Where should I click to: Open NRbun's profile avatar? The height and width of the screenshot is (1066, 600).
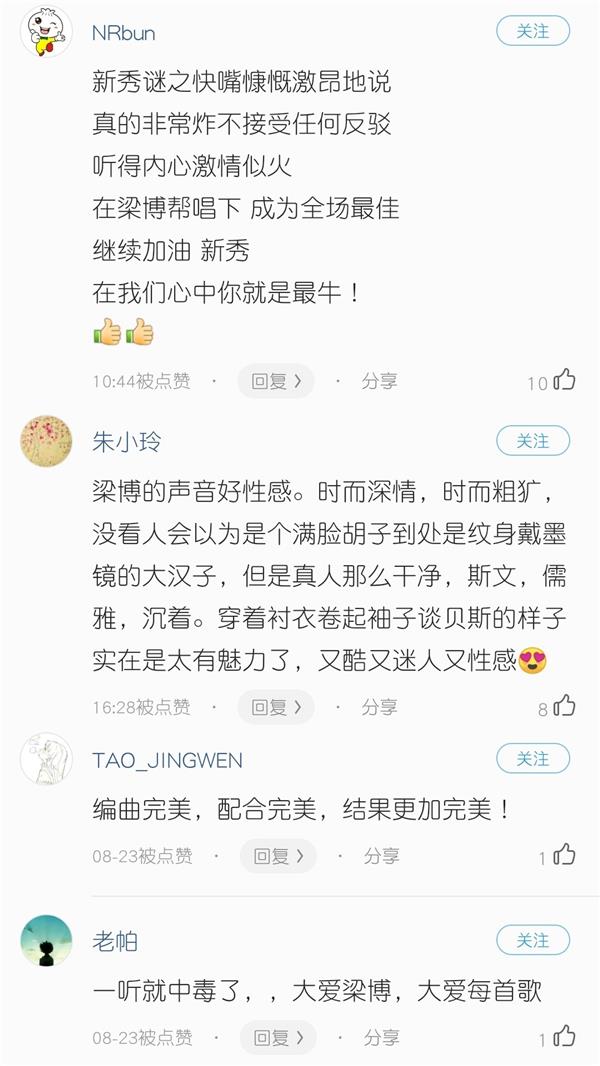[x=46, y=32]
